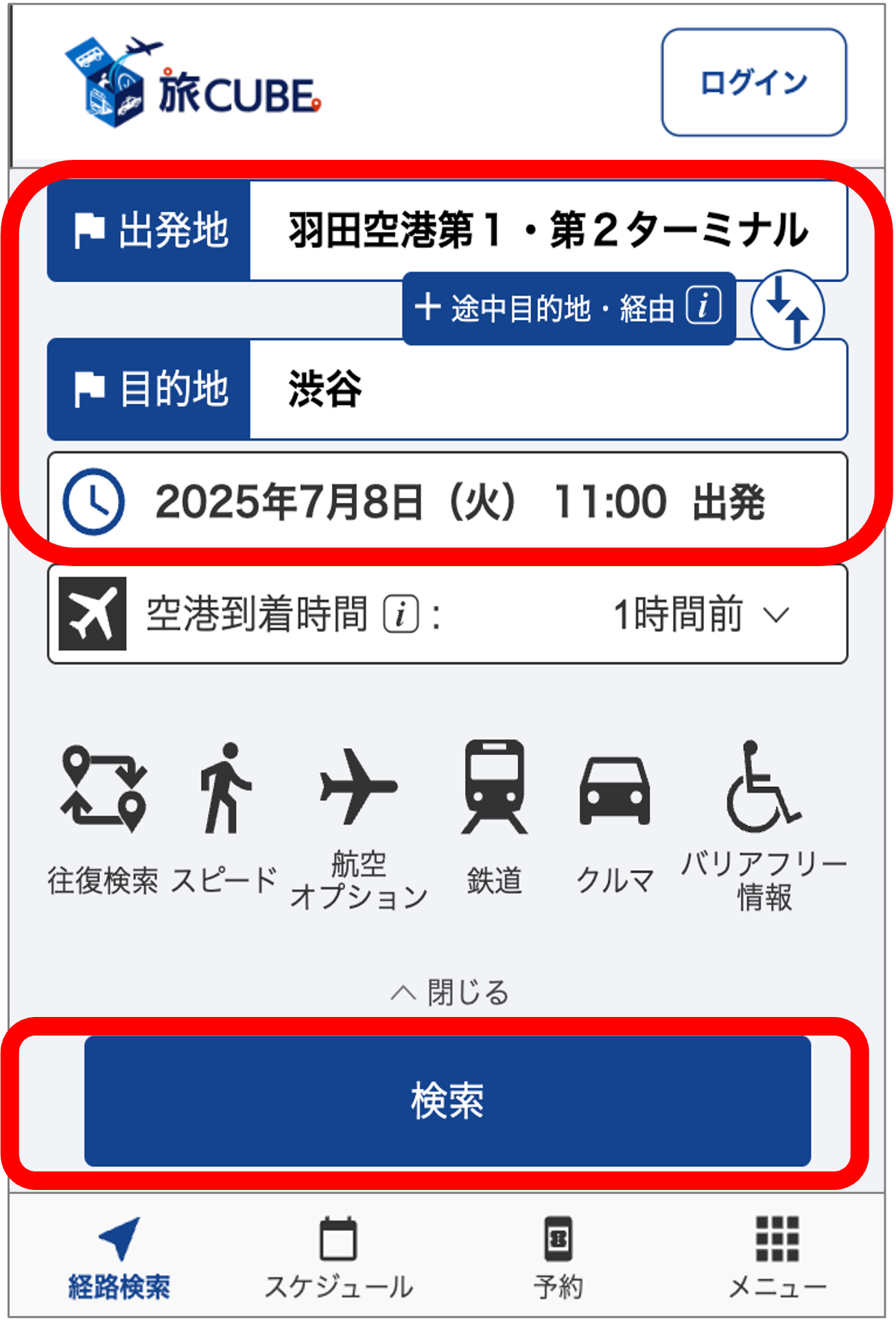Swap departure and destination
Screen dimensions: 896x1321
(787, 309)
